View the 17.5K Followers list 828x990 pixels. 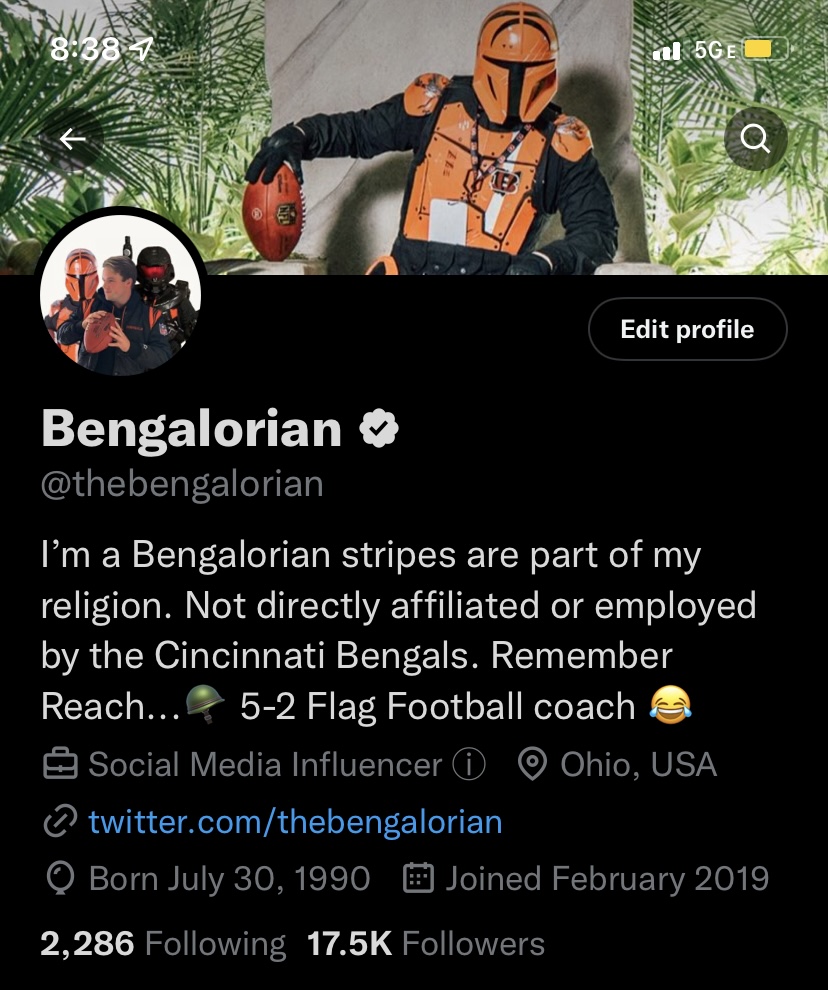click(426, 944)
